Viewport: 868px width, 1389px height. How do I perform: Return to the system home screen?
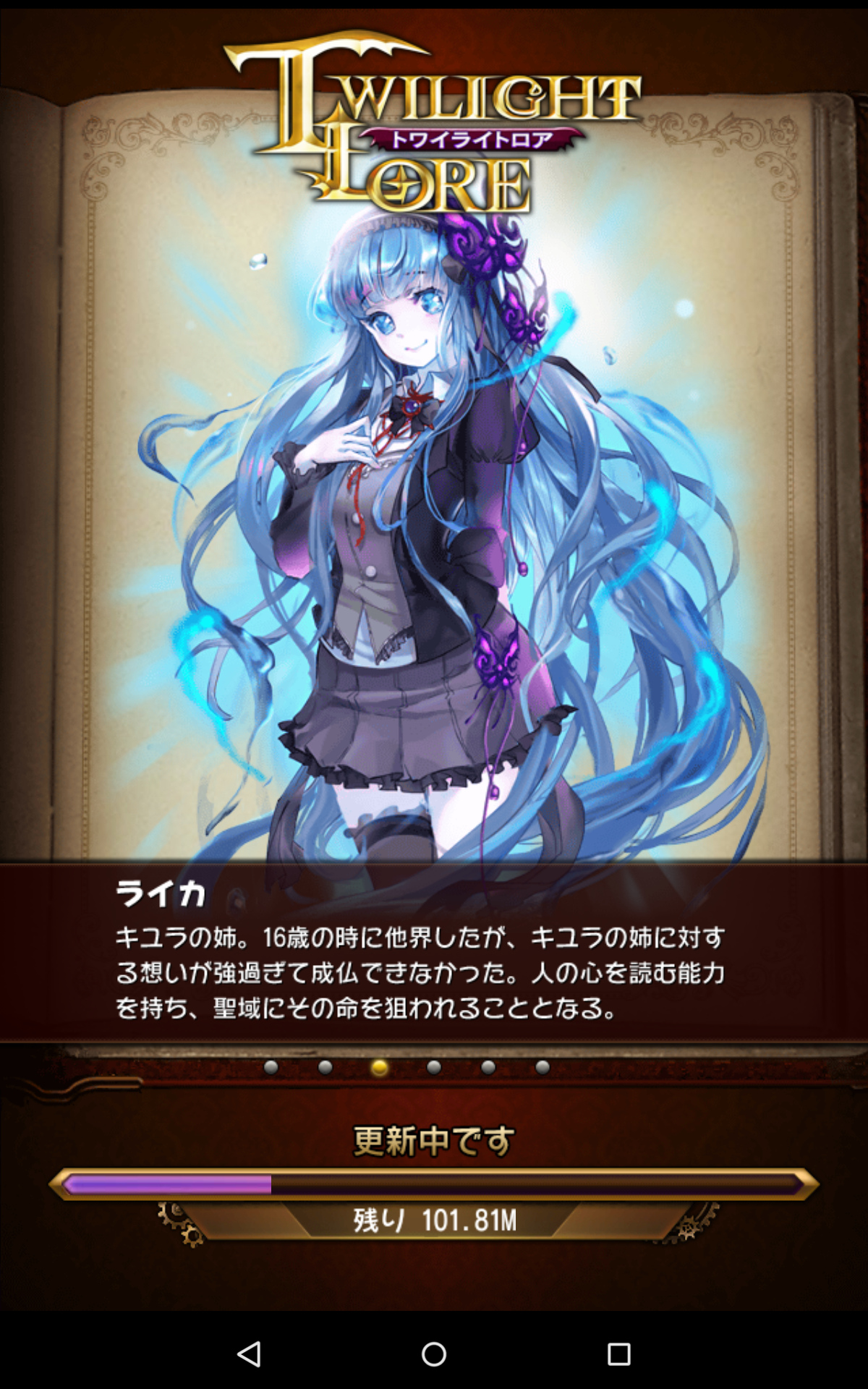click(434, 1354)
